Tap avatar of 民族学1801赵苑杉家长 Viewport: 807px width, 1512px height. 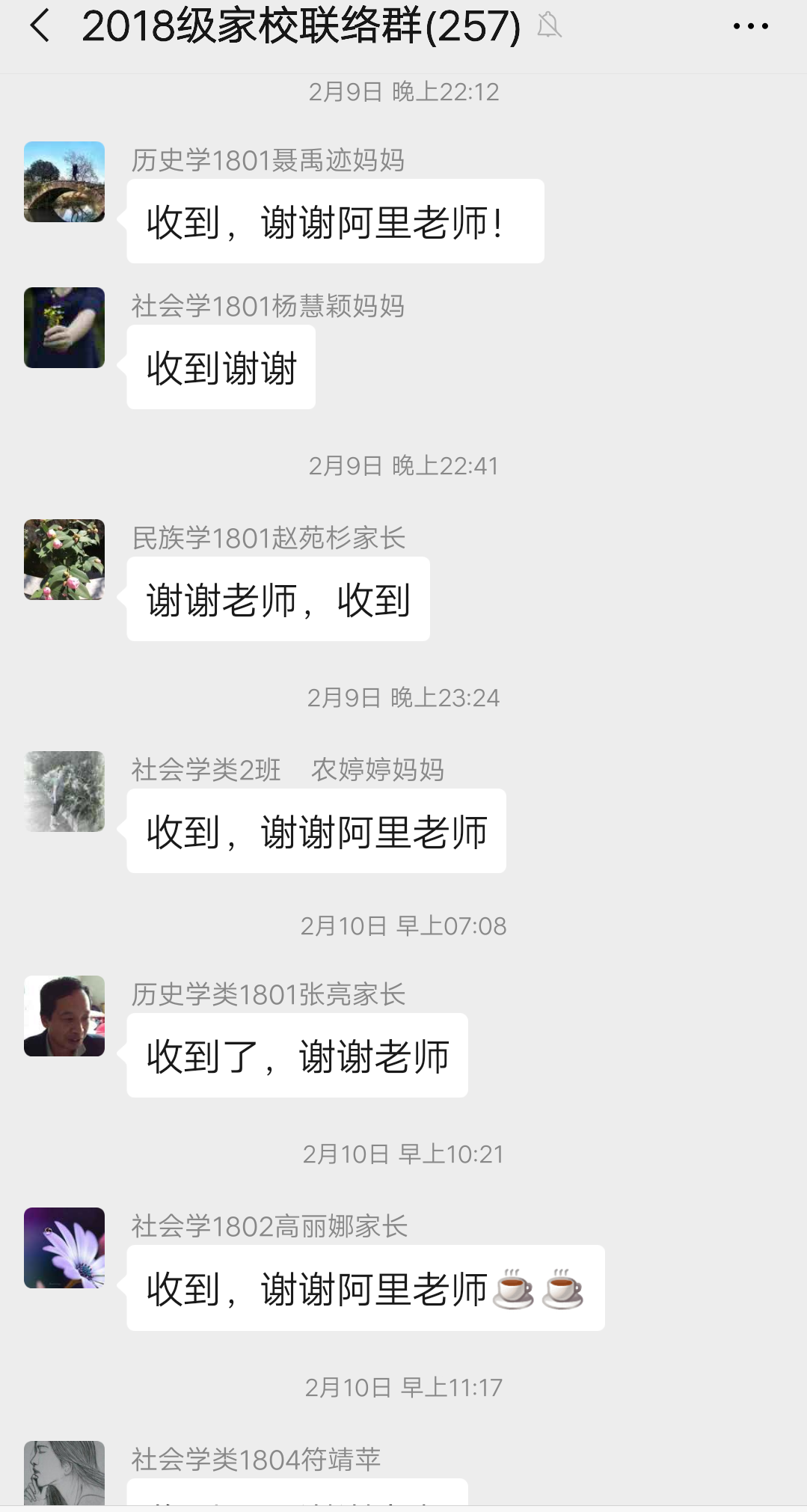tap(64, 560)
